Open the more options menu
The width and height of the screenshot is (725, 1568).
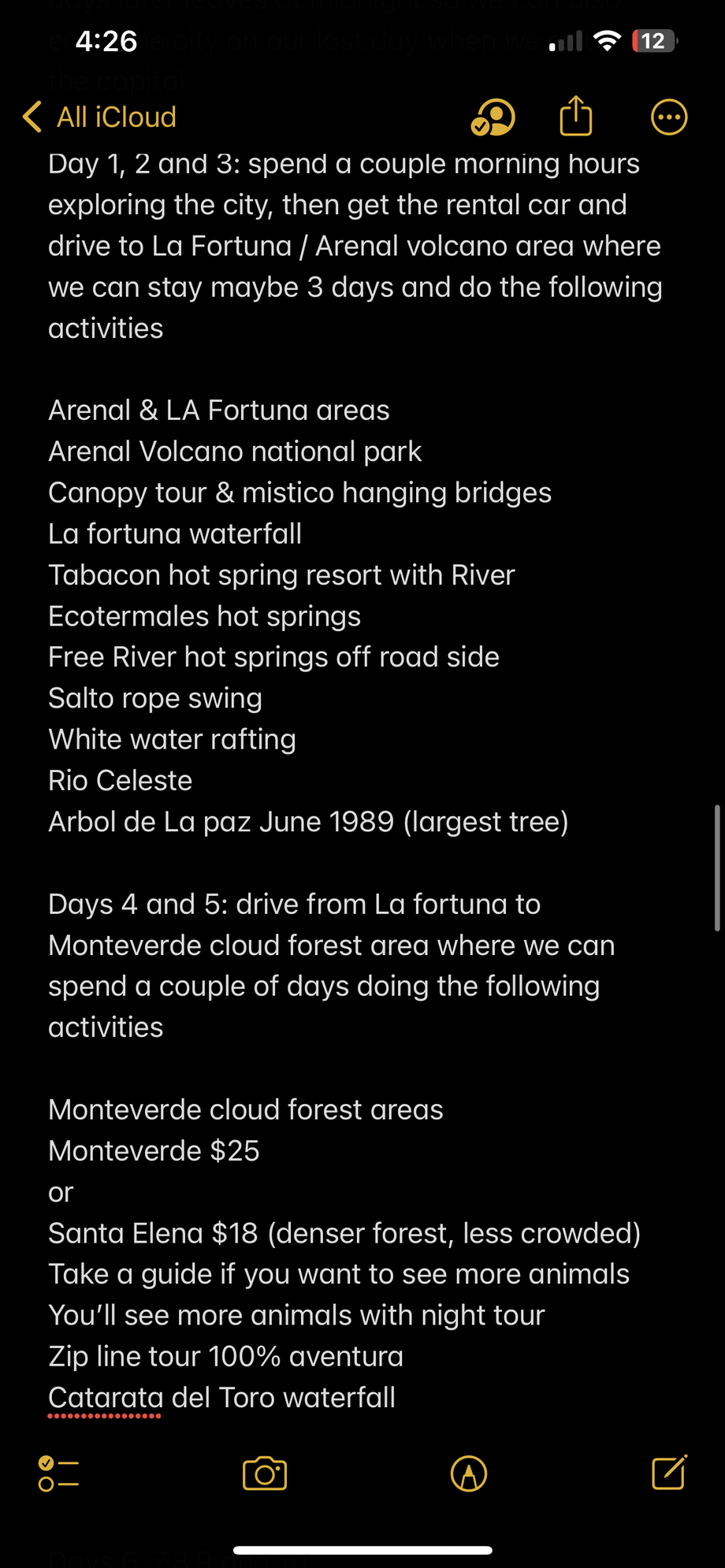coord(669,117)
